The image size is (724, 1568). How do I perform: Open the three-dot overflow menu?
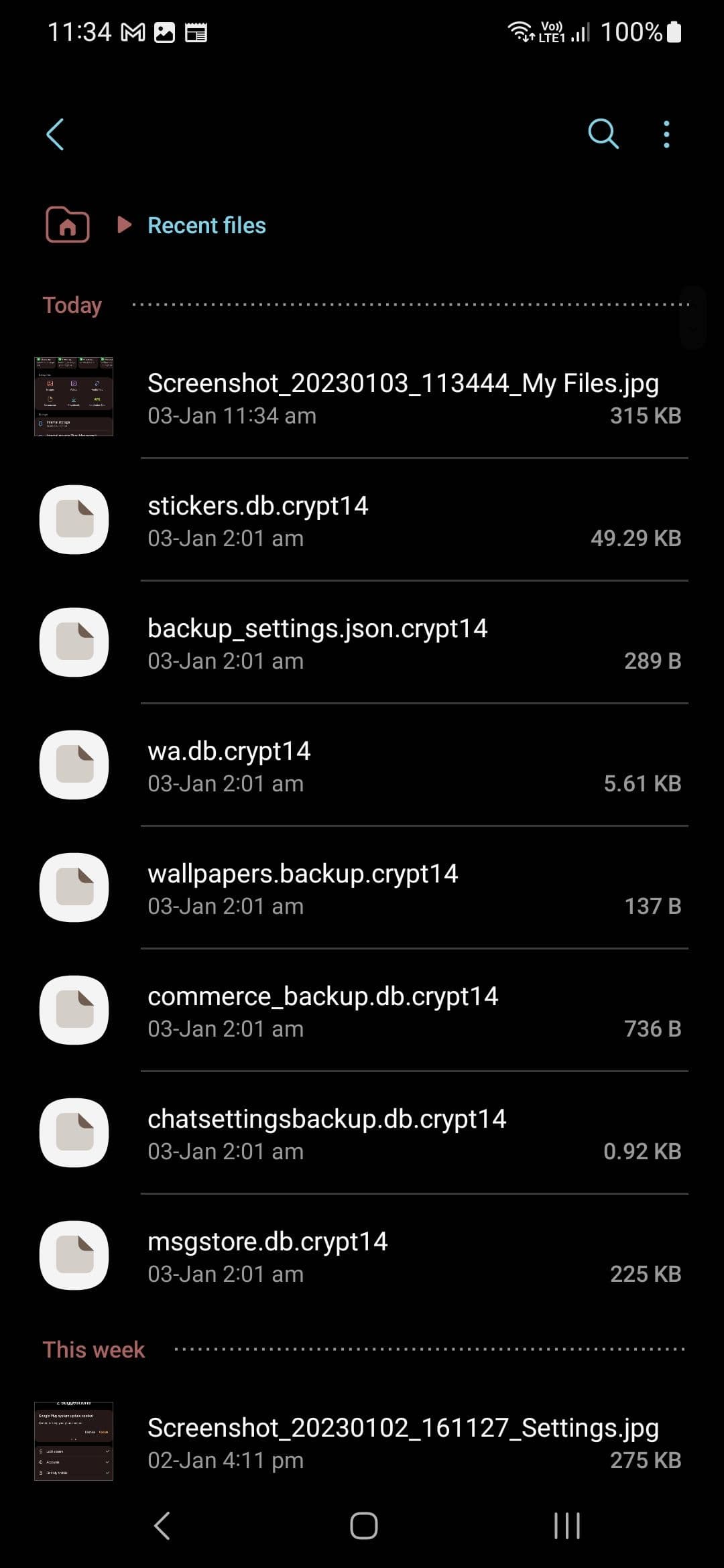(666, 134)
